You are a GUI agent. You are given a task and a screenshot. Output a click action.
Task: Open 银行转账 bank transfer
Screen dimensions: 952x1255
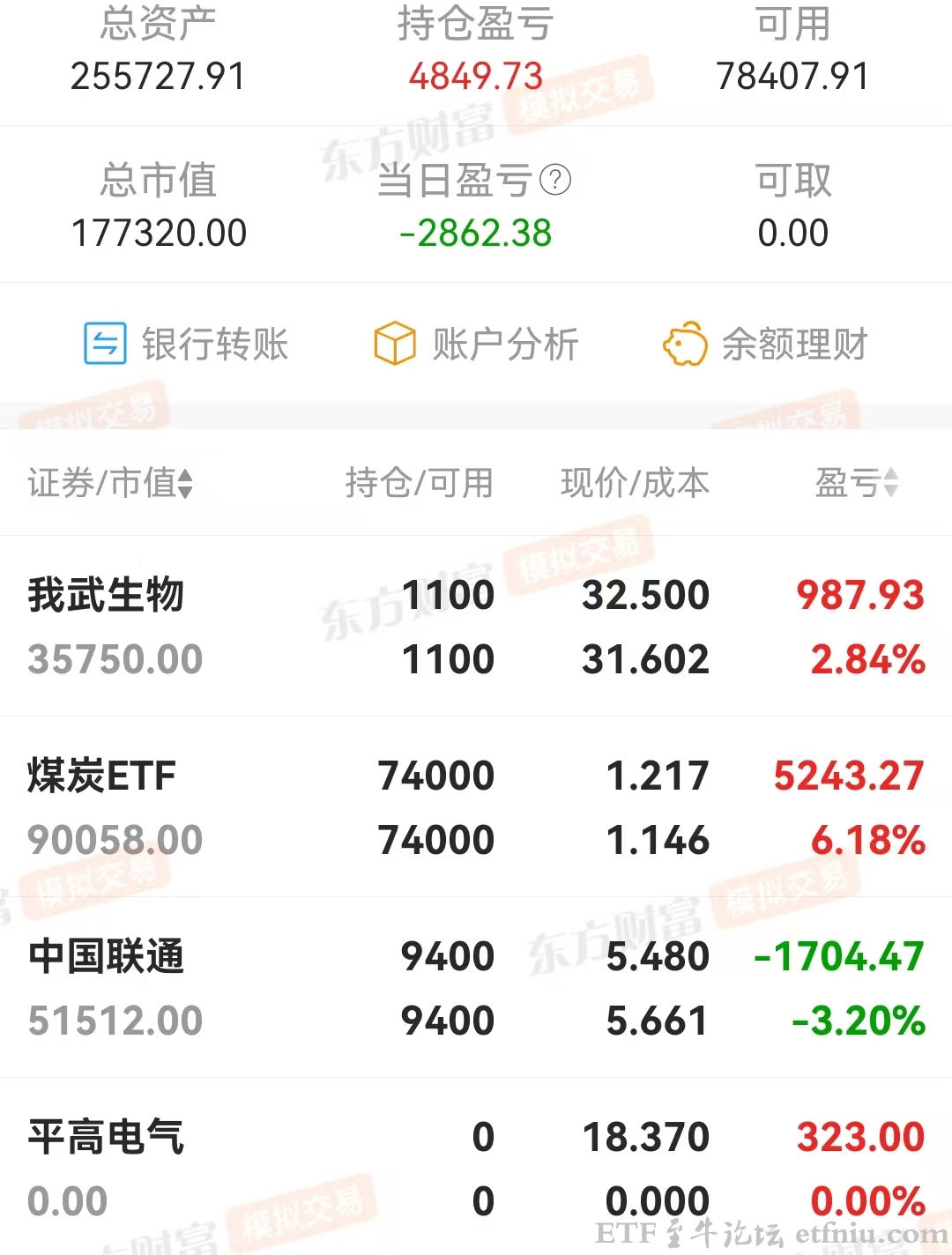click(x=186, y=344)
